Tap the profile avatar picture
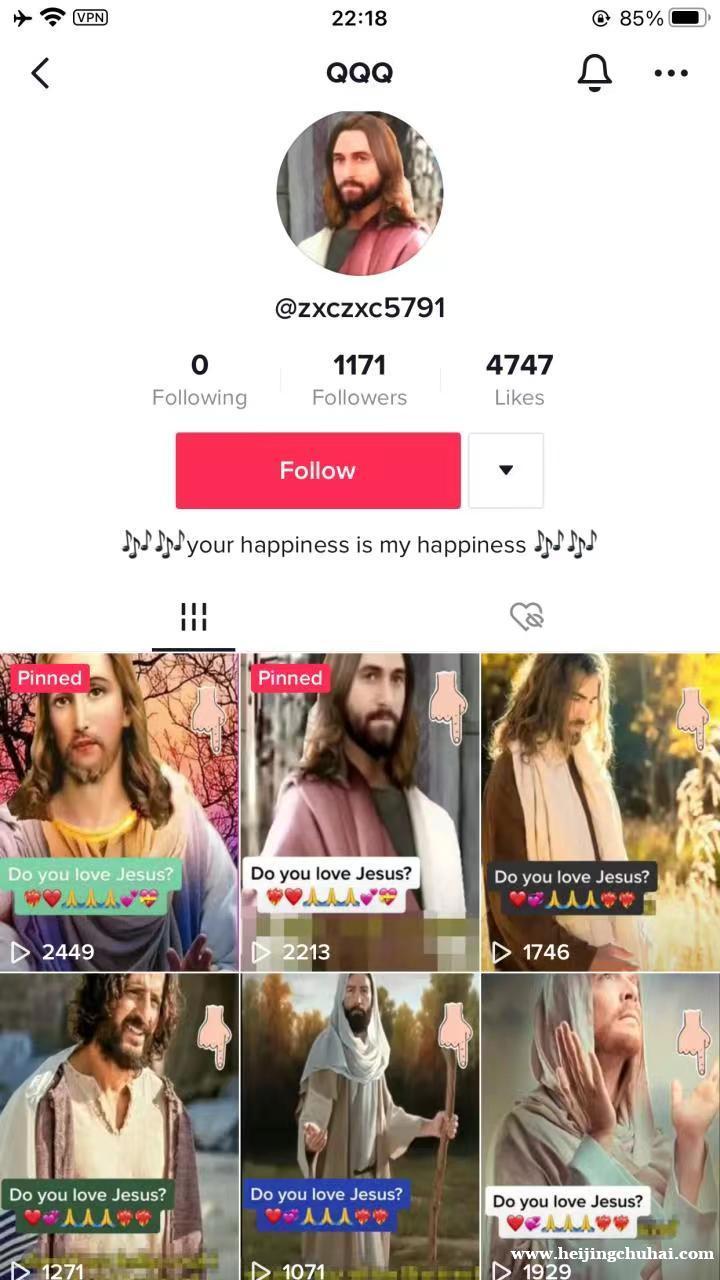This screenshot has width=720, height=1280. [x=360, y=193]
